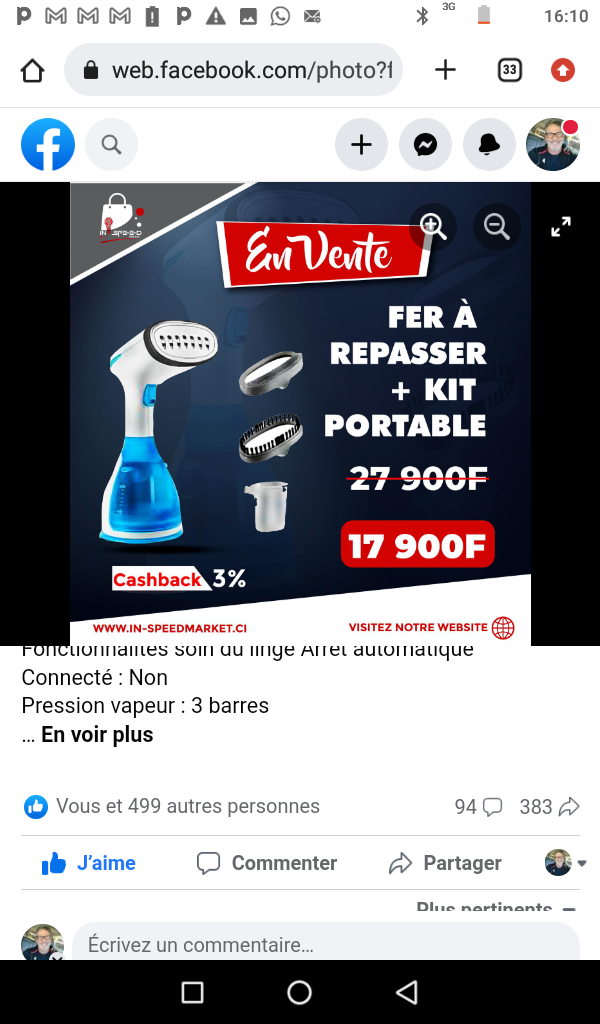The height and width of the screenshot is (1024, 600).
Task: Open the Facebook home logo
Action: click(x=48, y=144)
